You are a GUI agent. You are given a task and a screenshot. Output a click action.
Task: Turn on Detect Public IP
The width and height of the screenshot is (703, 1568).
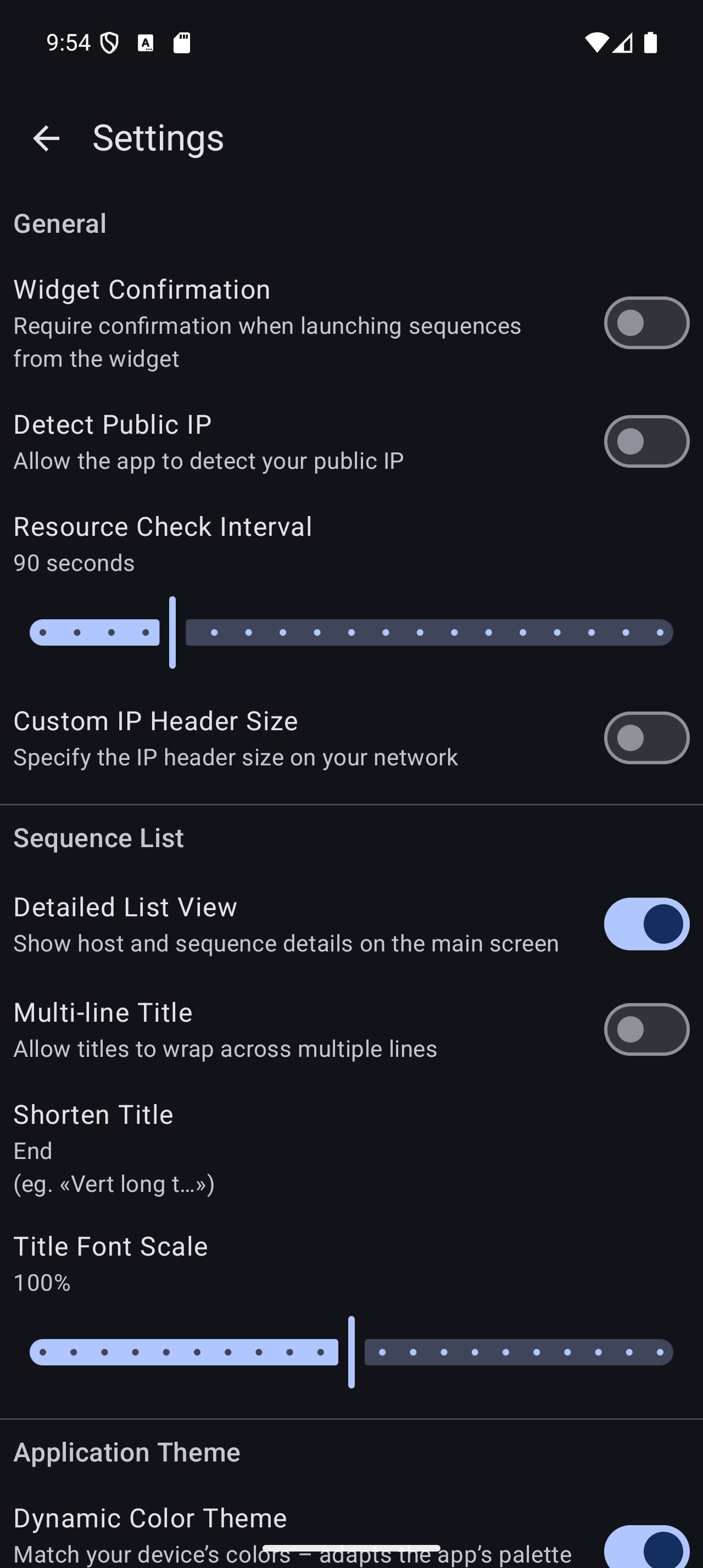point(646,441)
